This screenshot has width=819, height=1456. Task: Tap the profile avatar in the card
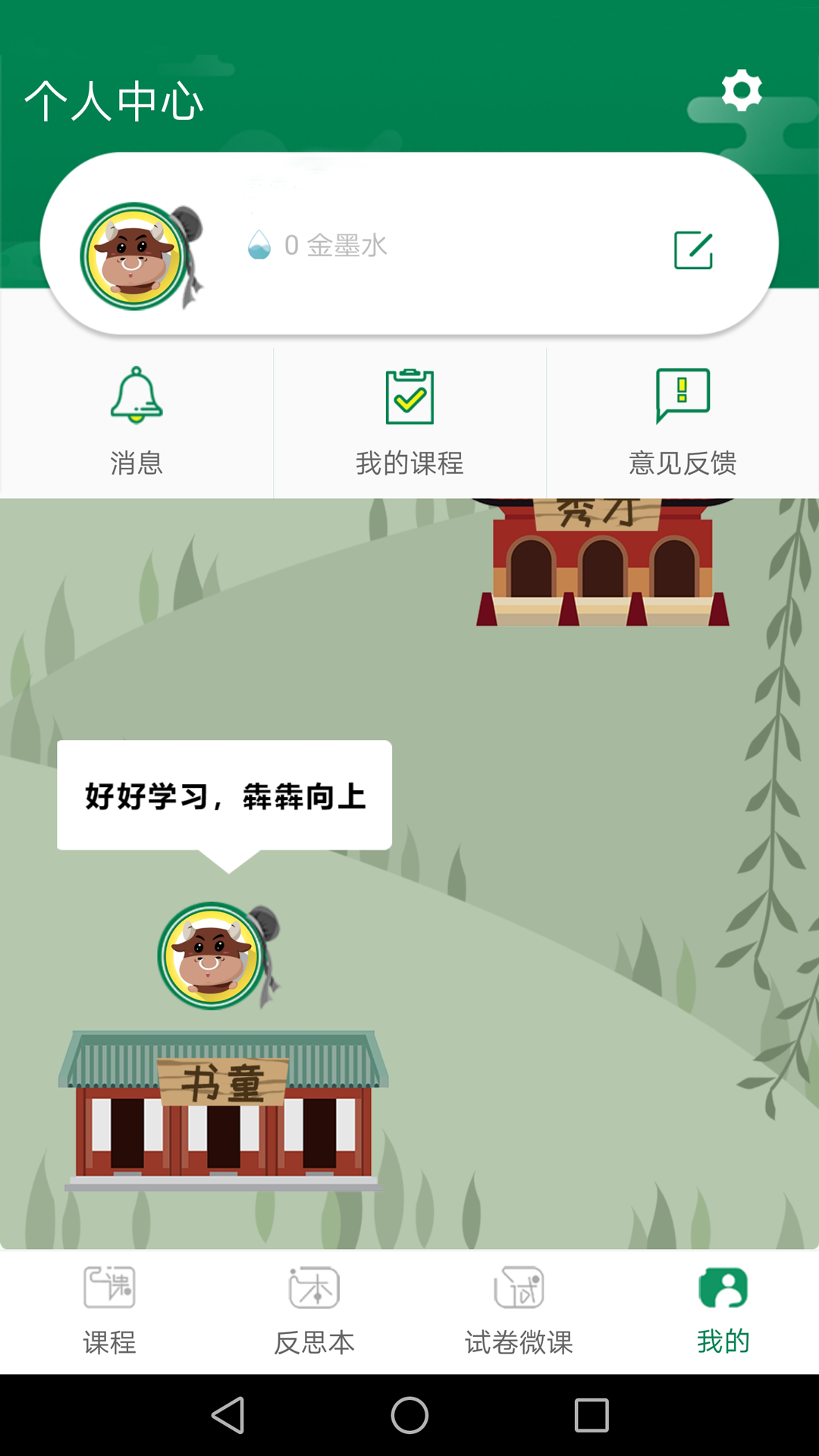tap(135, 256)
